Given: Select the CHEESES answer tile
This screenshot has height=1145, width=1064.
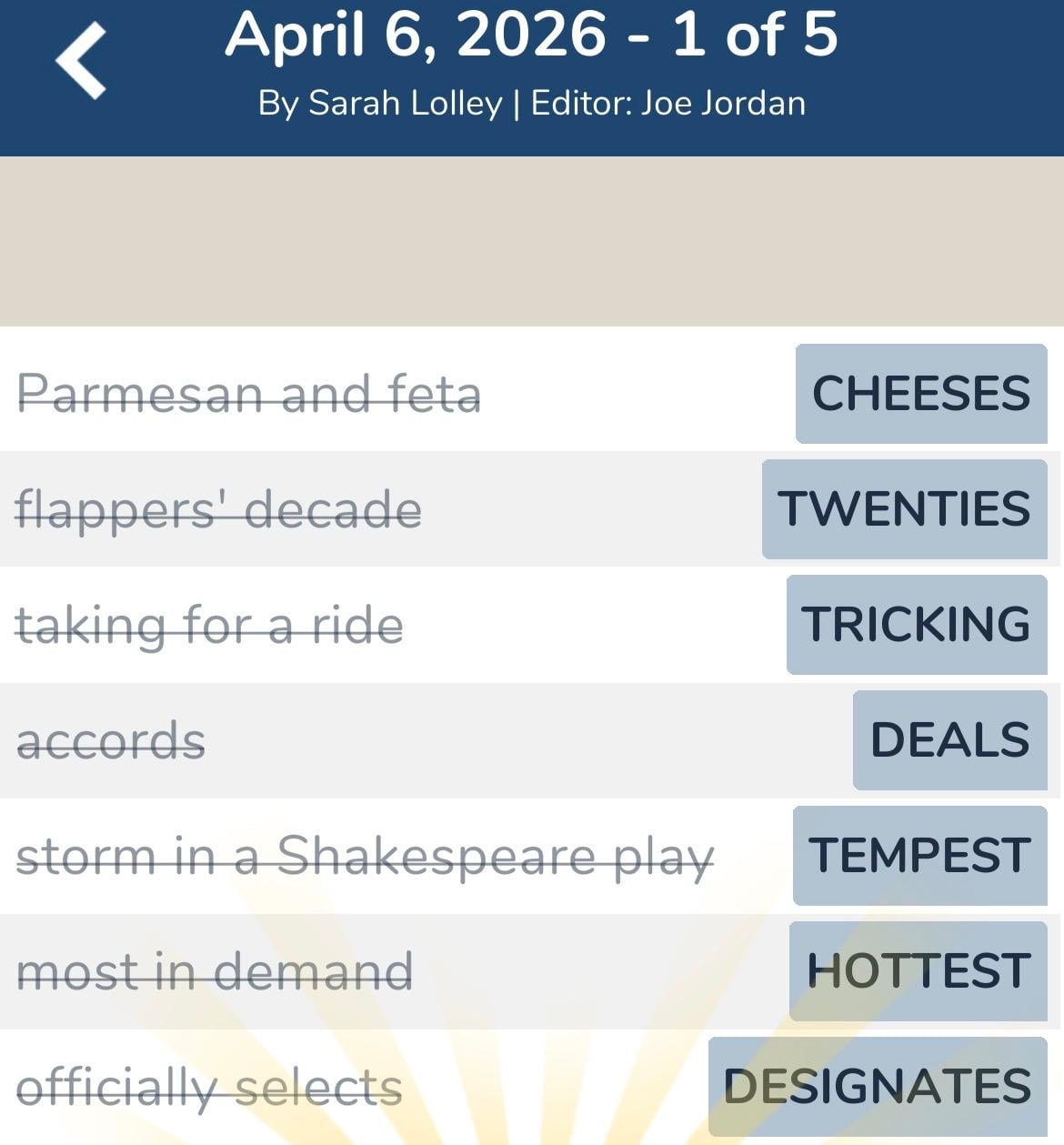Looking at the screenshot, I should tap(920, 395).
